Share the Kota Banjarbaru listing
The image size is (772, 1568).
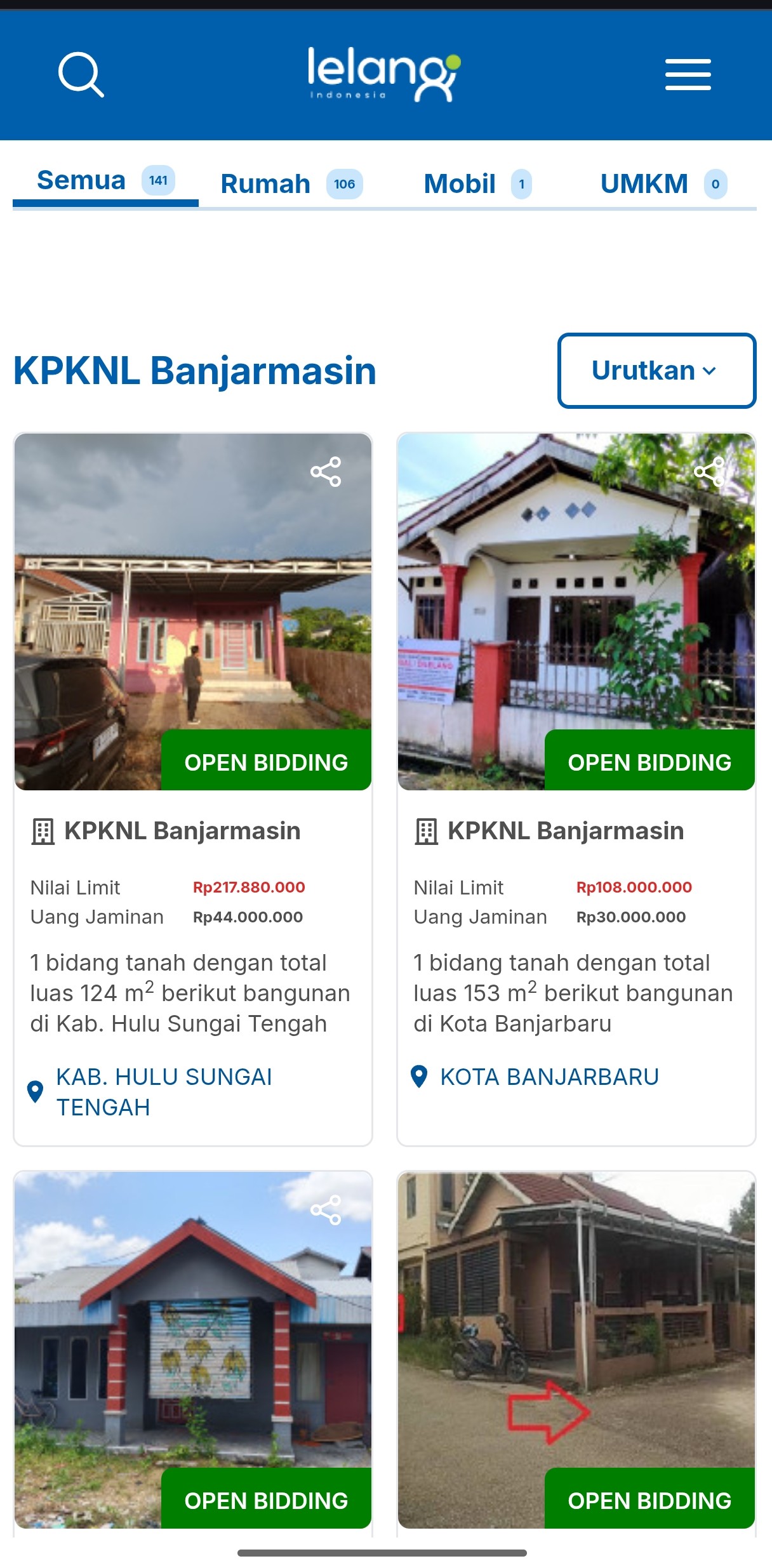coord(709,472)
